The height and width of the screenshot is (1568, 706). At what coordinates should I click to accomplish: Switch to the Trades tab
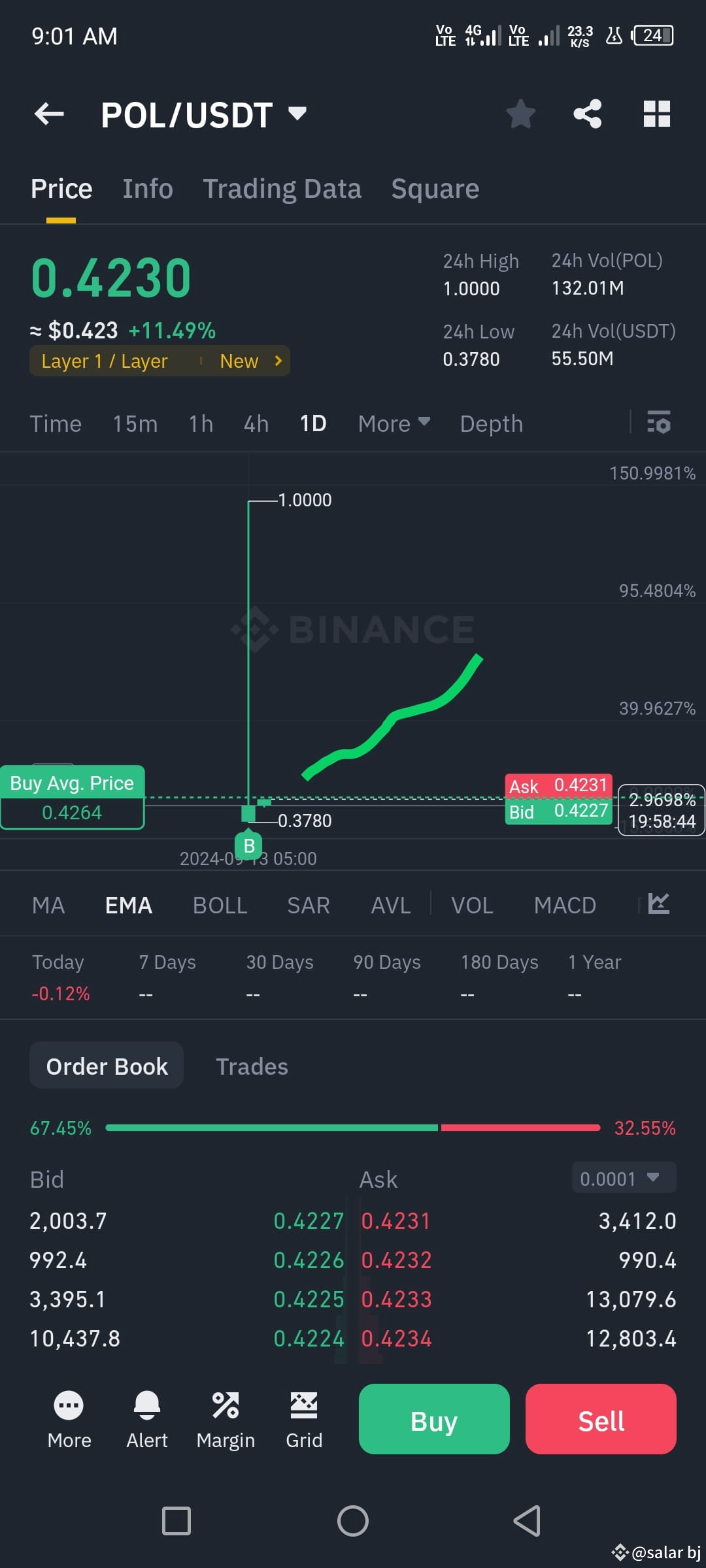tap(252, 1066)
